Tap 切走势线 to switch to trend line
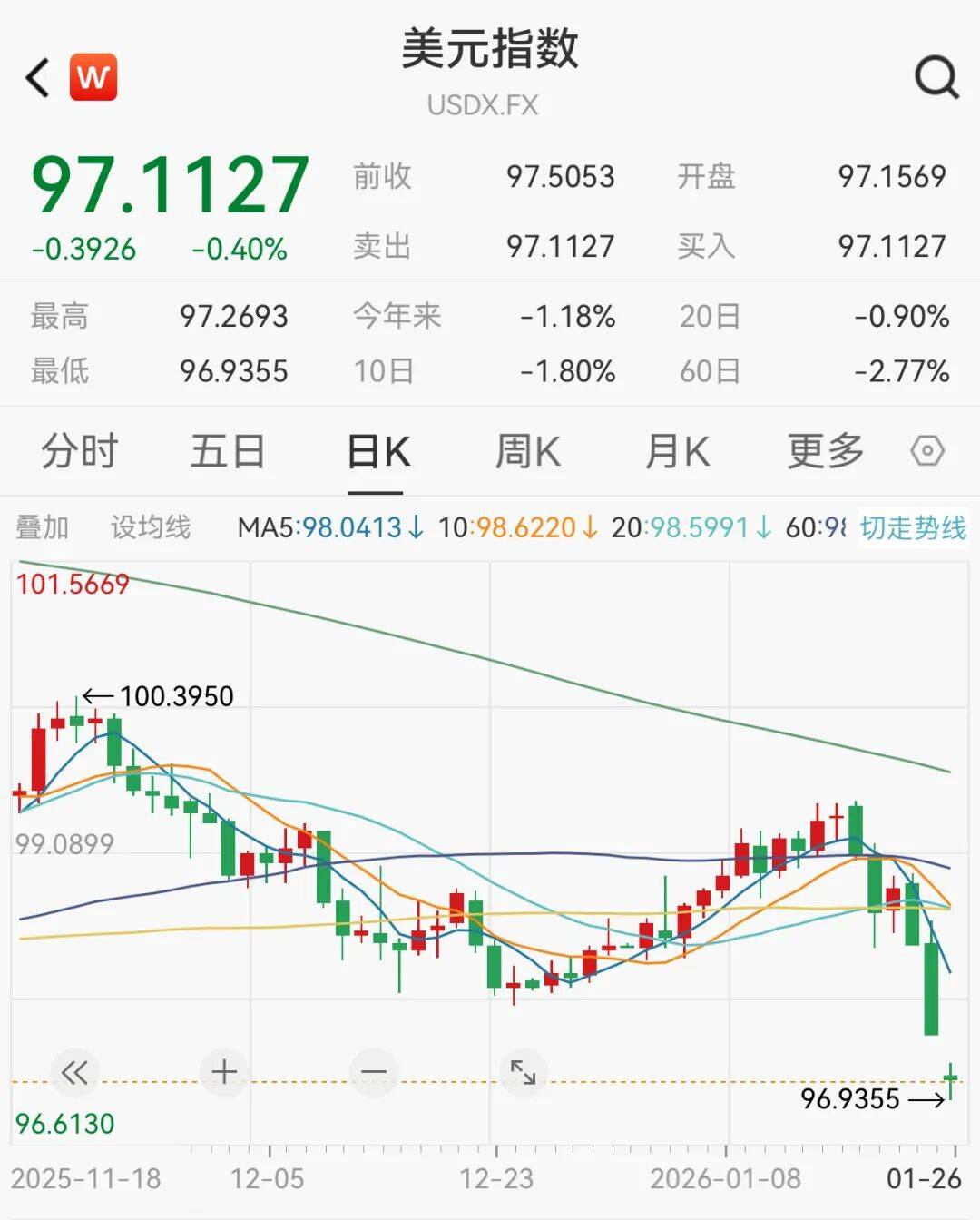 tap(913, 527)
